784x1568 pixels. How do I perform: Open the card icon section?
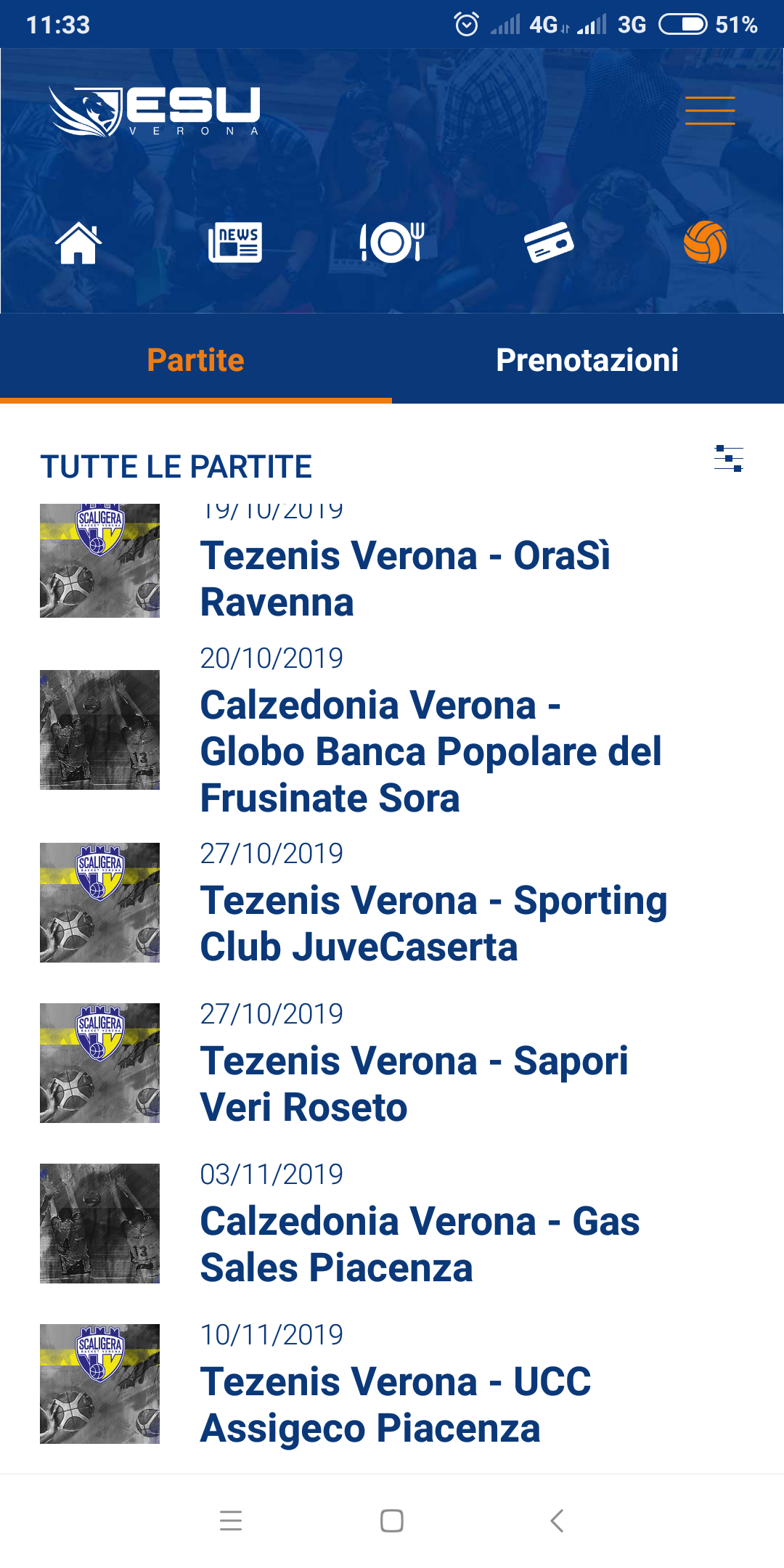click(x=549, y=243)
